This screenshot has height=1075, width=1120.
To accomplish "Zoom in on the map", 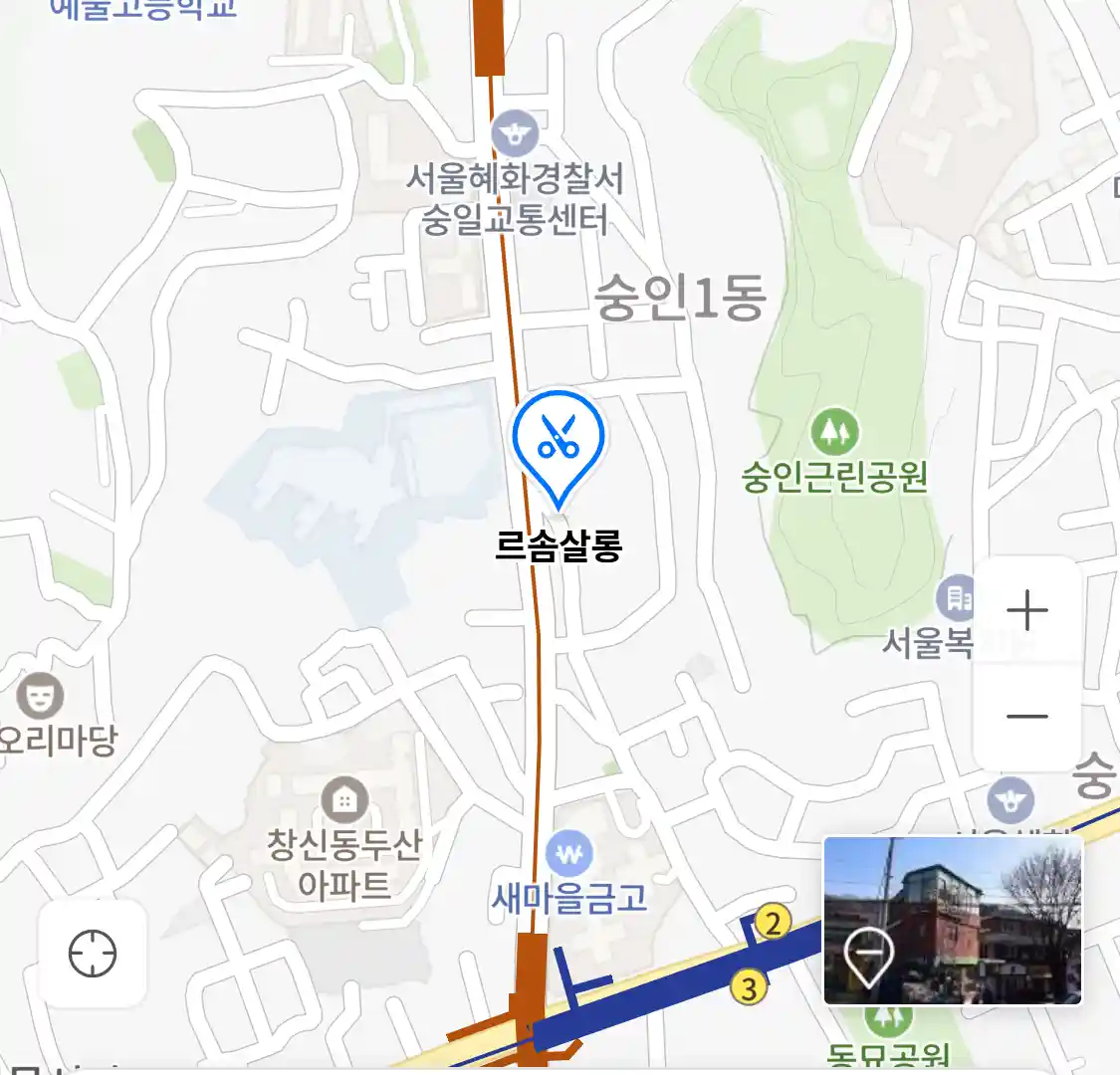I will pyautogui.click(x=1026, y=610).
